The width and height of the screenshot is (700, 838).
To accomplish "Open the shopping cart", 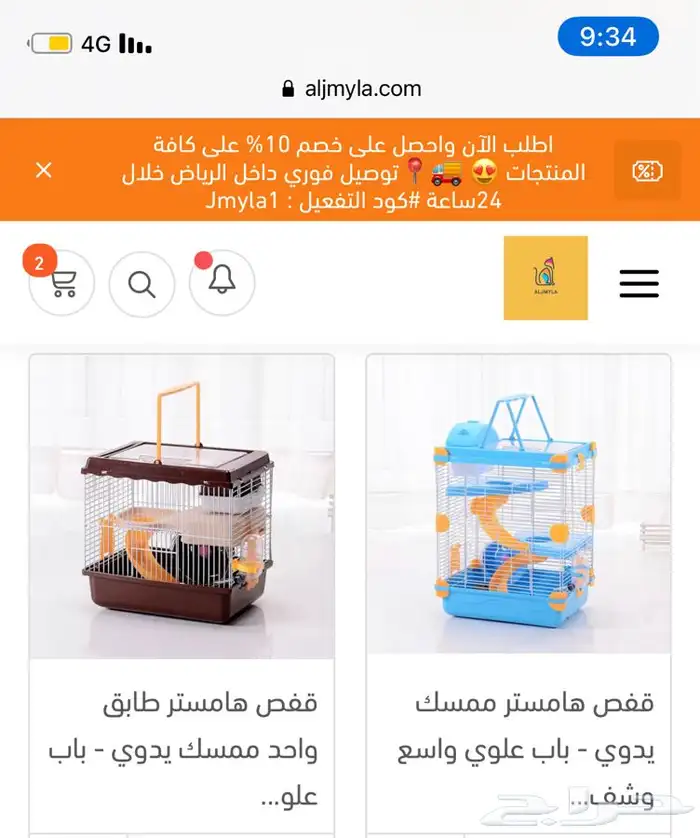I will 62,284.
